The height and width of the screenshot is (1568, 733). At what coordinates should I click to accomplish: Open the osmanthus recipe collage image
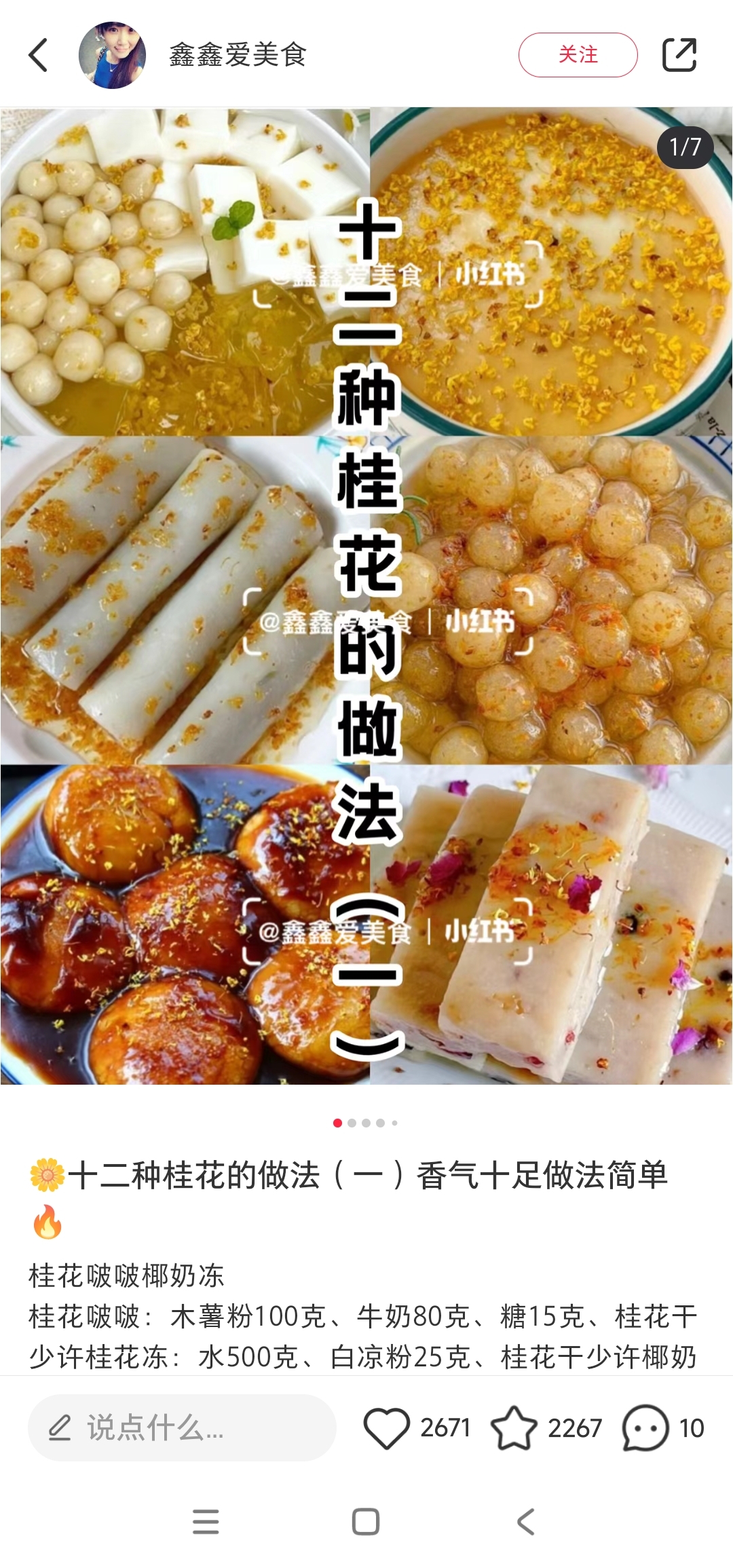click(366, 596)
